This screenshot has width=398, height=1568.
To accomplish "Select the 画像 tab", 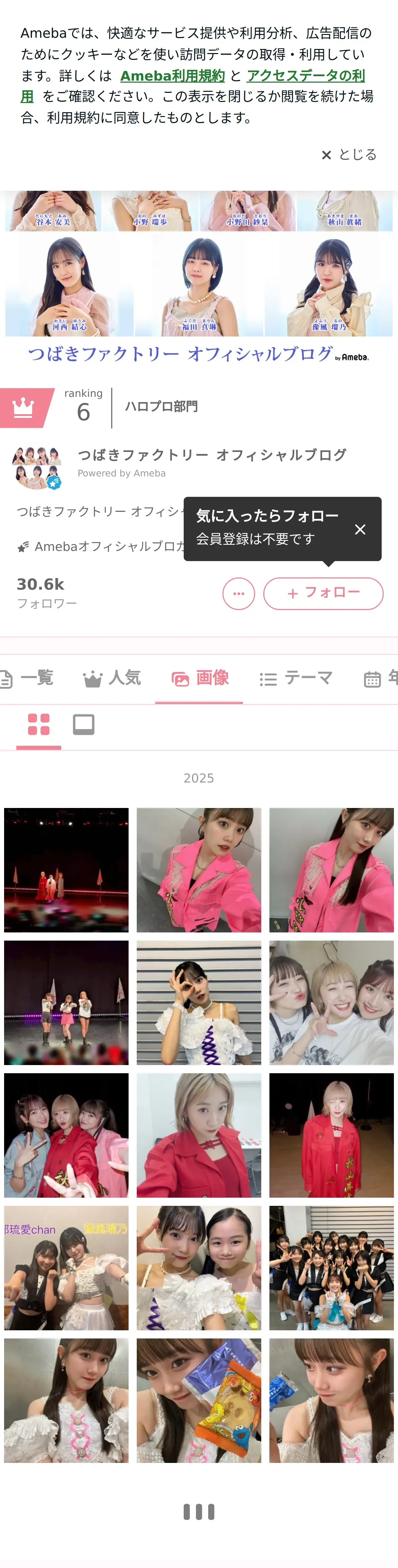I will point(200,678).
